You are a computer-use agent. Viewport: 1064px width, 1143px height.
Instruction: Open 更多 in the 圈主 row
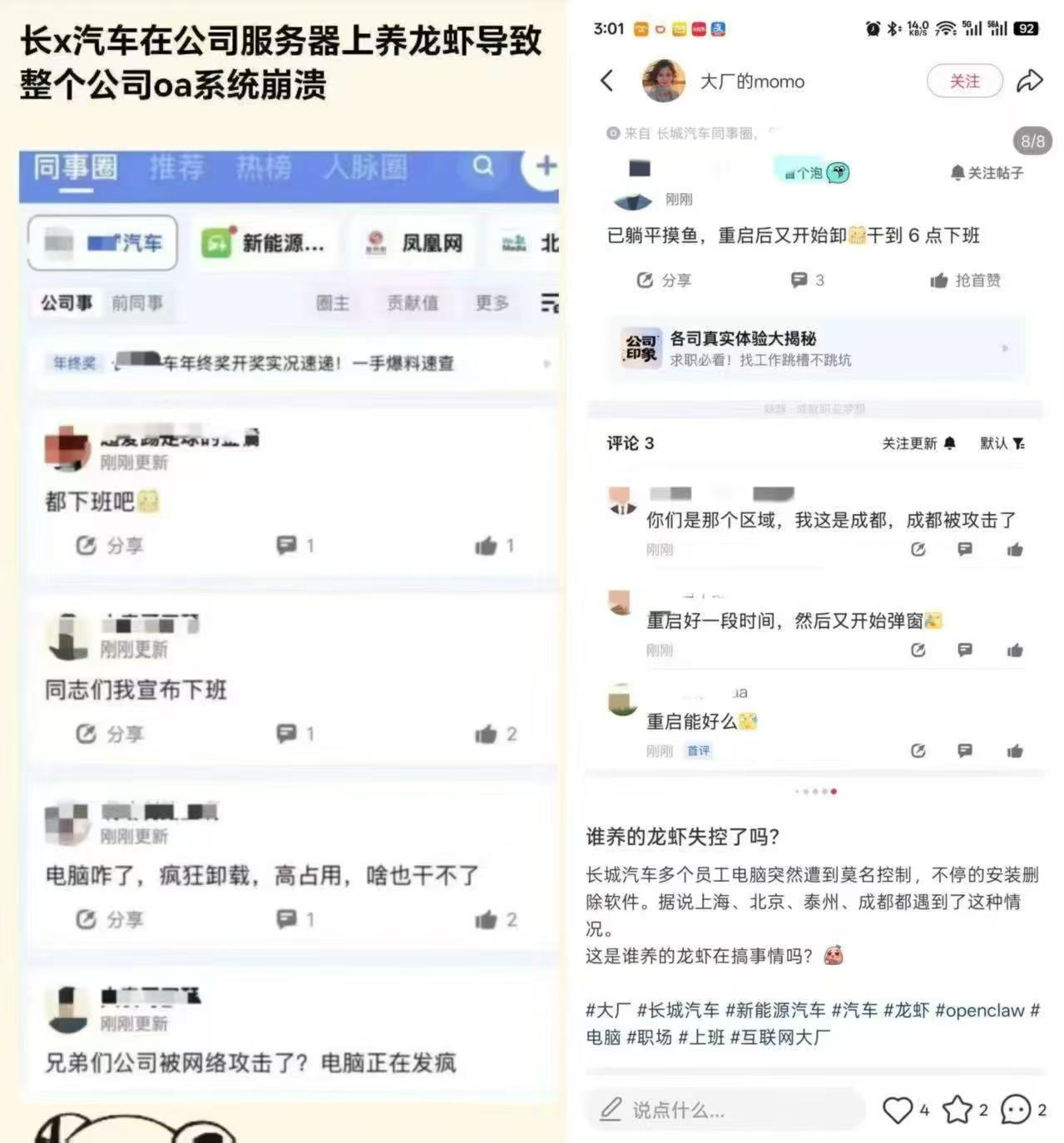click(491, 304)
